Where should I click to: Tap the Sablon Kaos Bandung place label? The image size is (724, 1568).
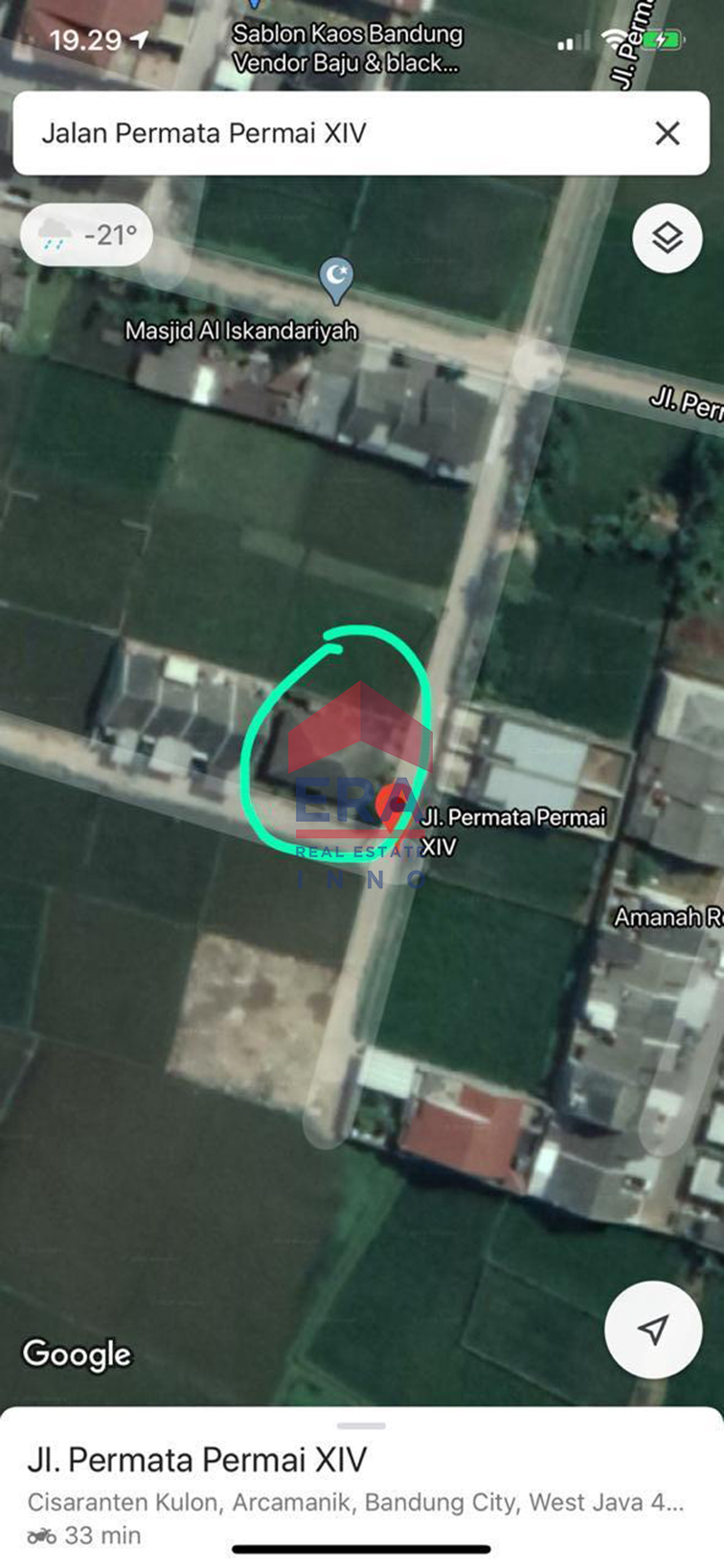[x=347, y=48]
